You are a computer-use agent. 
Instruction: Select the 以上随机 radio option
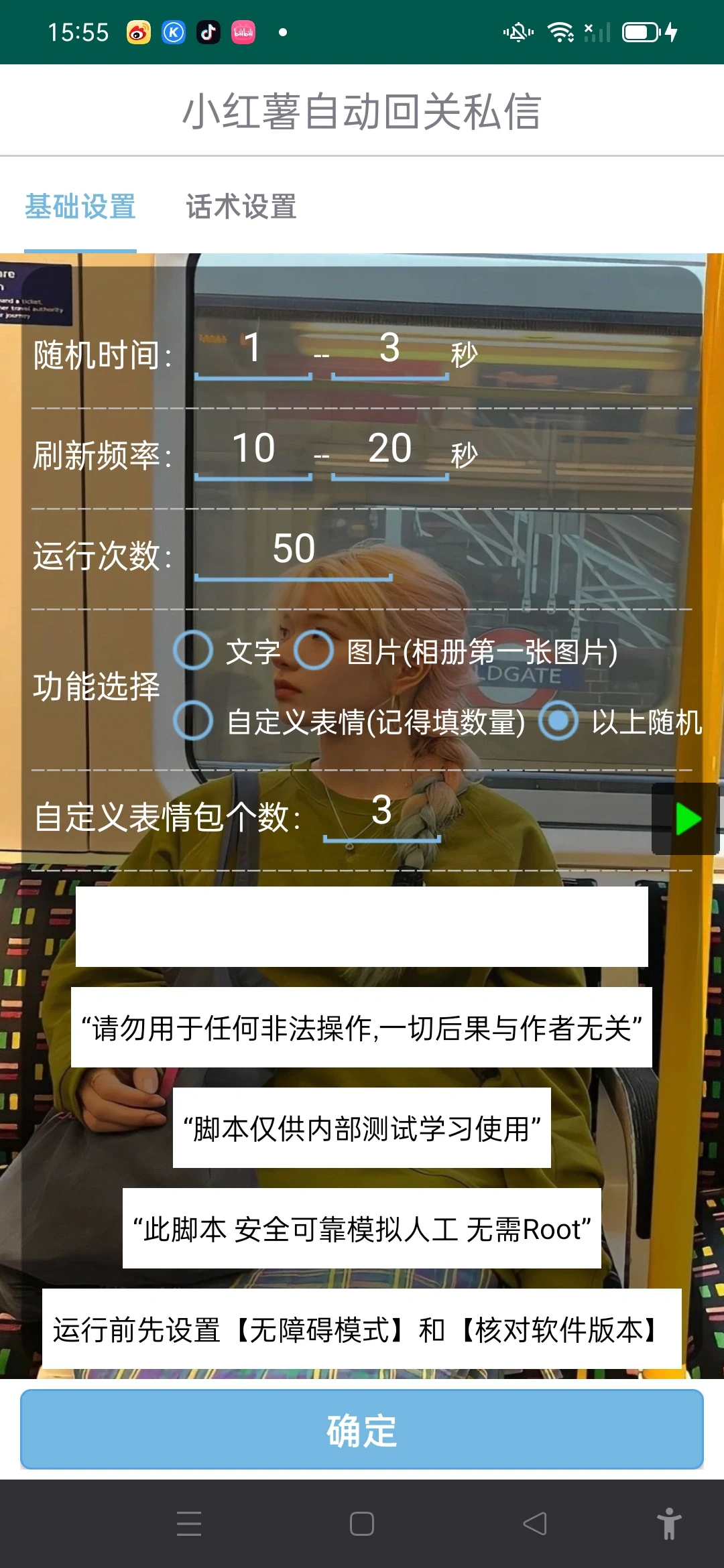[x=558, y=720]
